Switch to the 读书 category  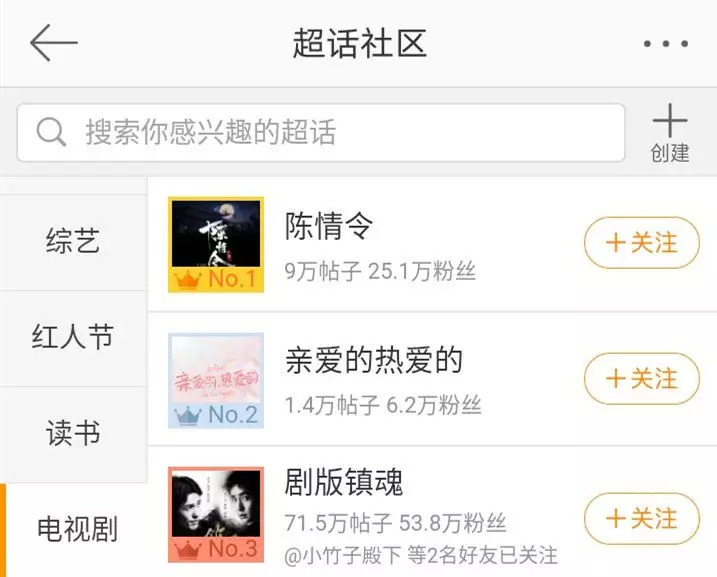(73, 434)
